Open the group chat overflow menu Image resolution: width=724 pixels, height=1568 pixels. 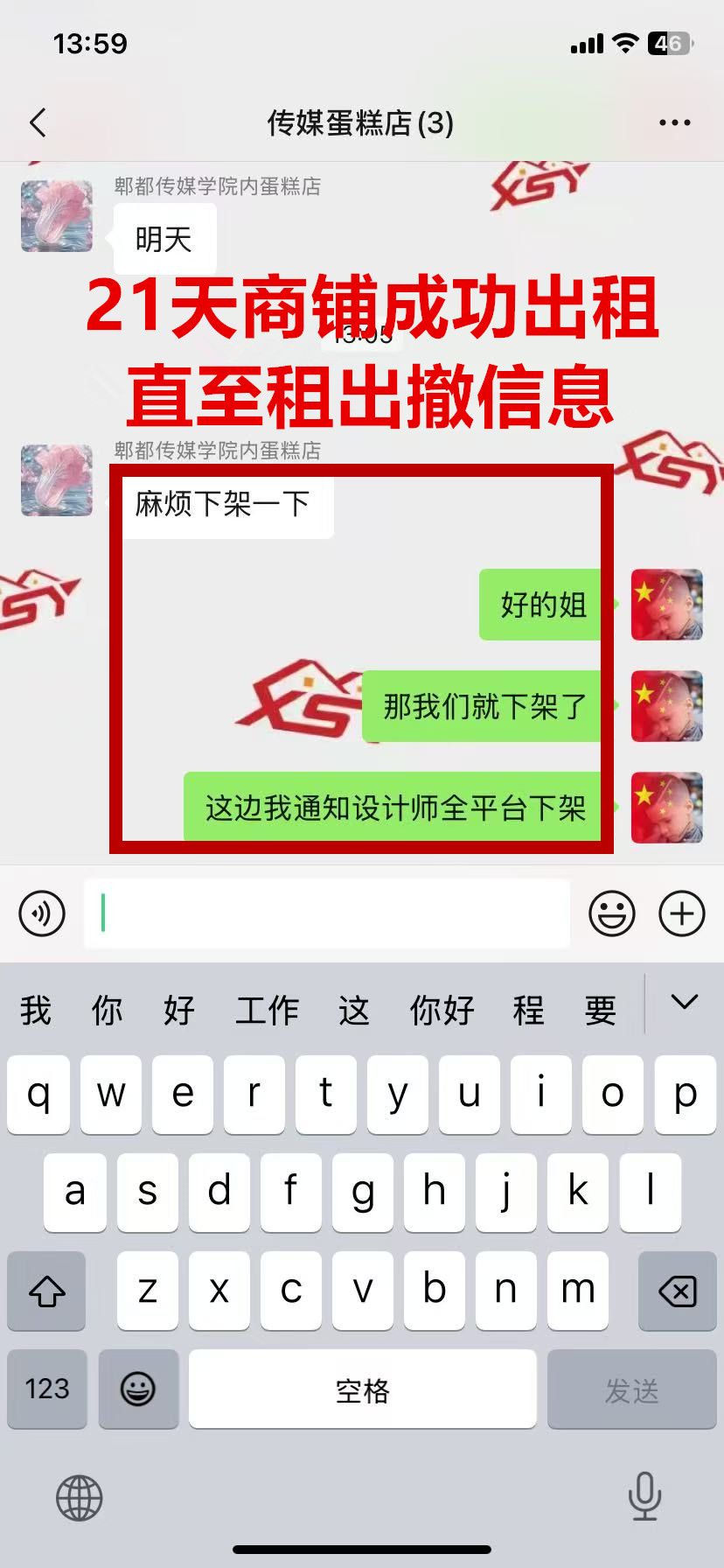(x=674, y=122)
